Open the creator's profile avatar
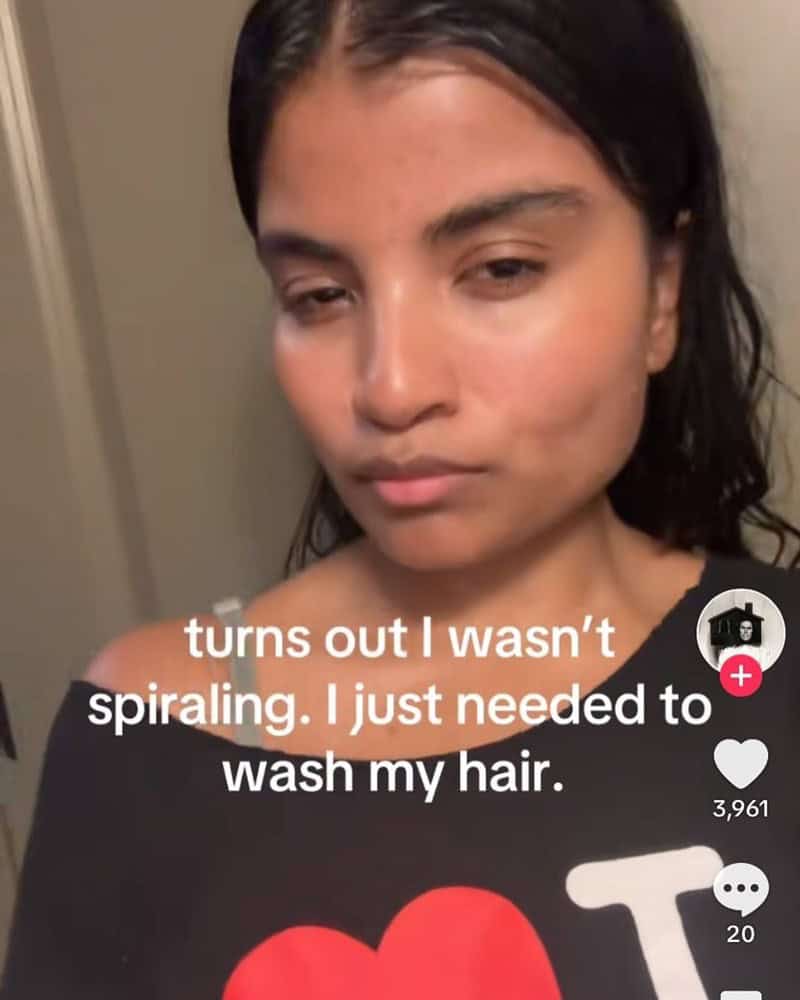The height and width of the screenshot is (1000, 800). coord(740,629)
